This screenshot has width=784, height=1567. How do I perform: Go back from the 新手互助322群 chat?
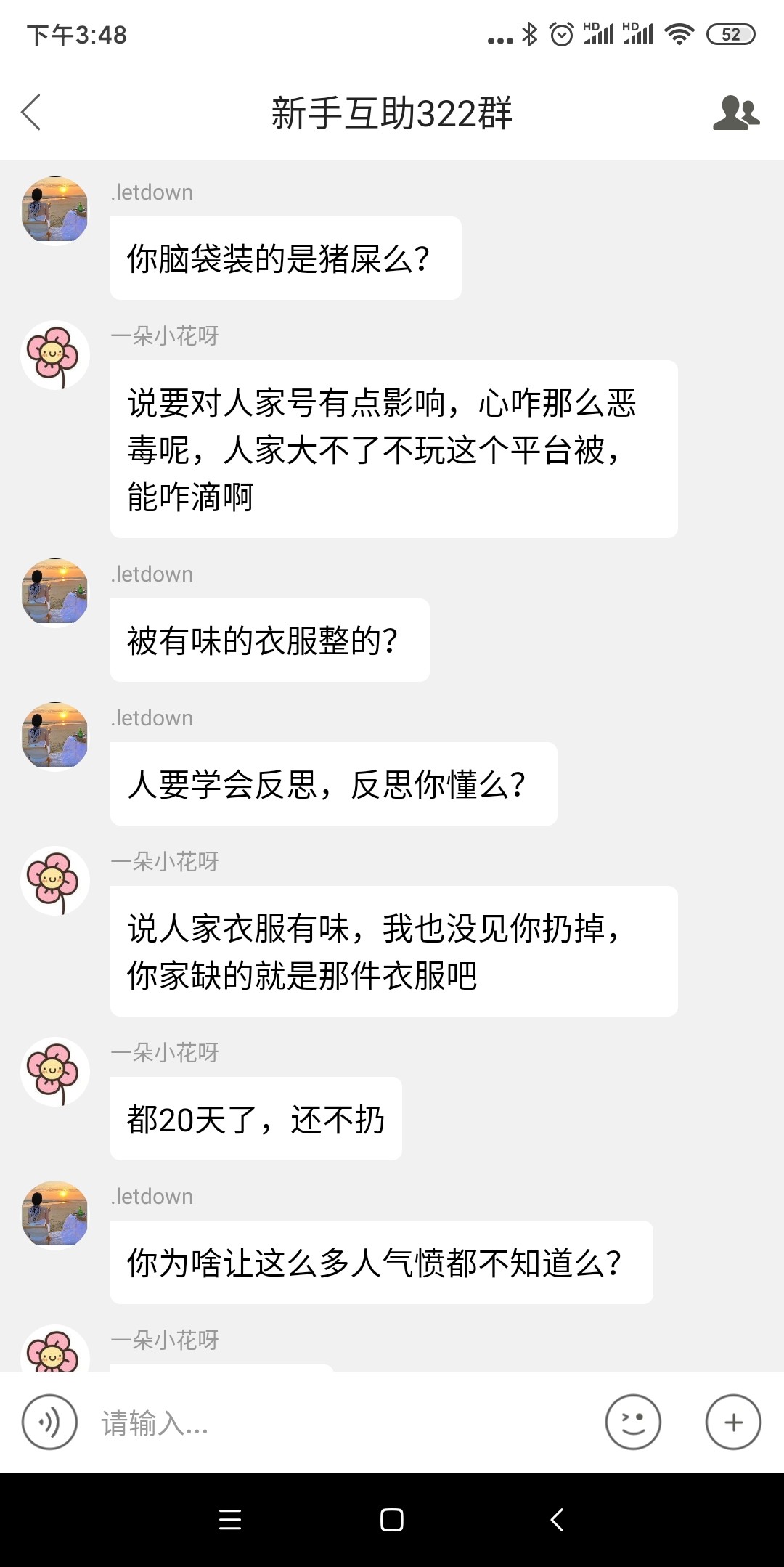click(31, 113)
